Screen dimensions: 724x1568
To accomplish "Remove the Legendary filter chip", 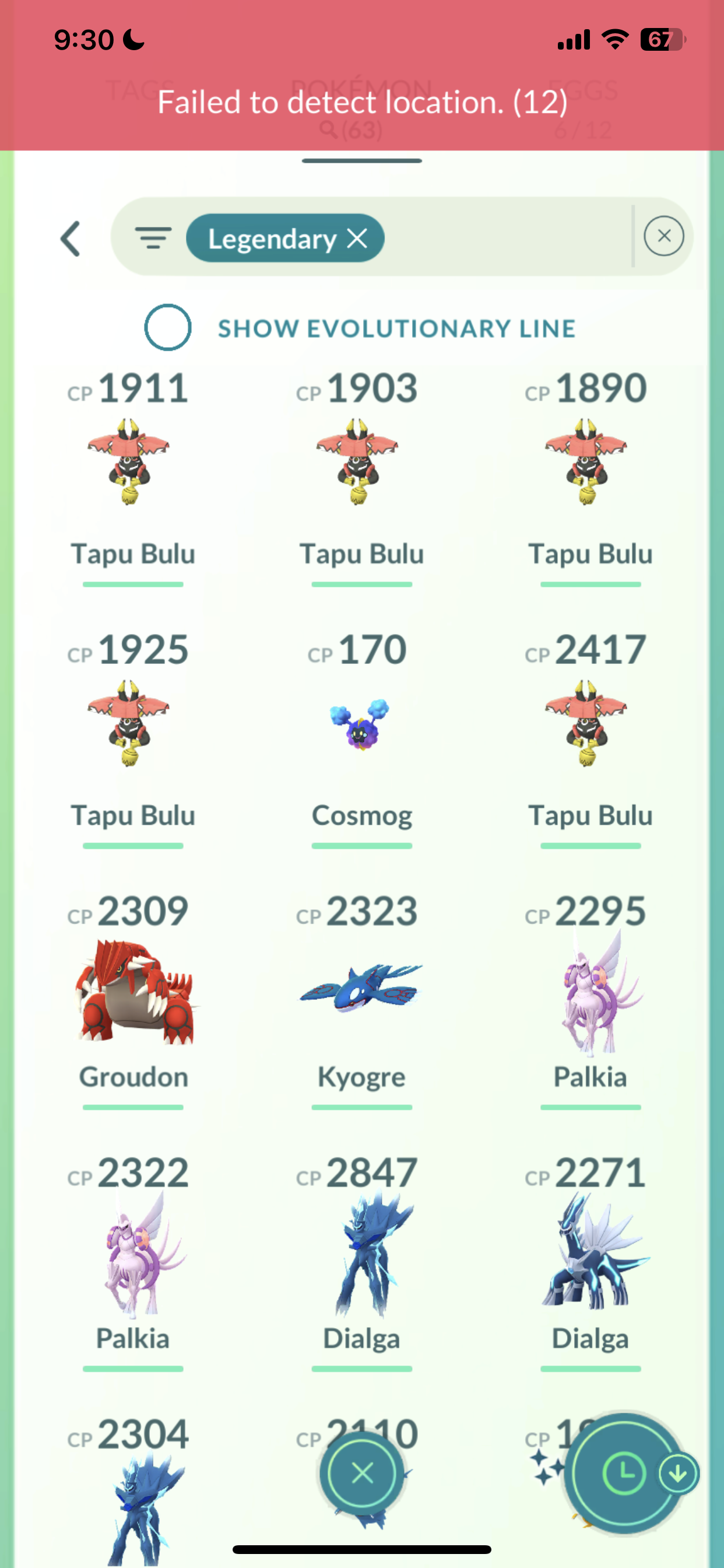I will tap(357, 238).
